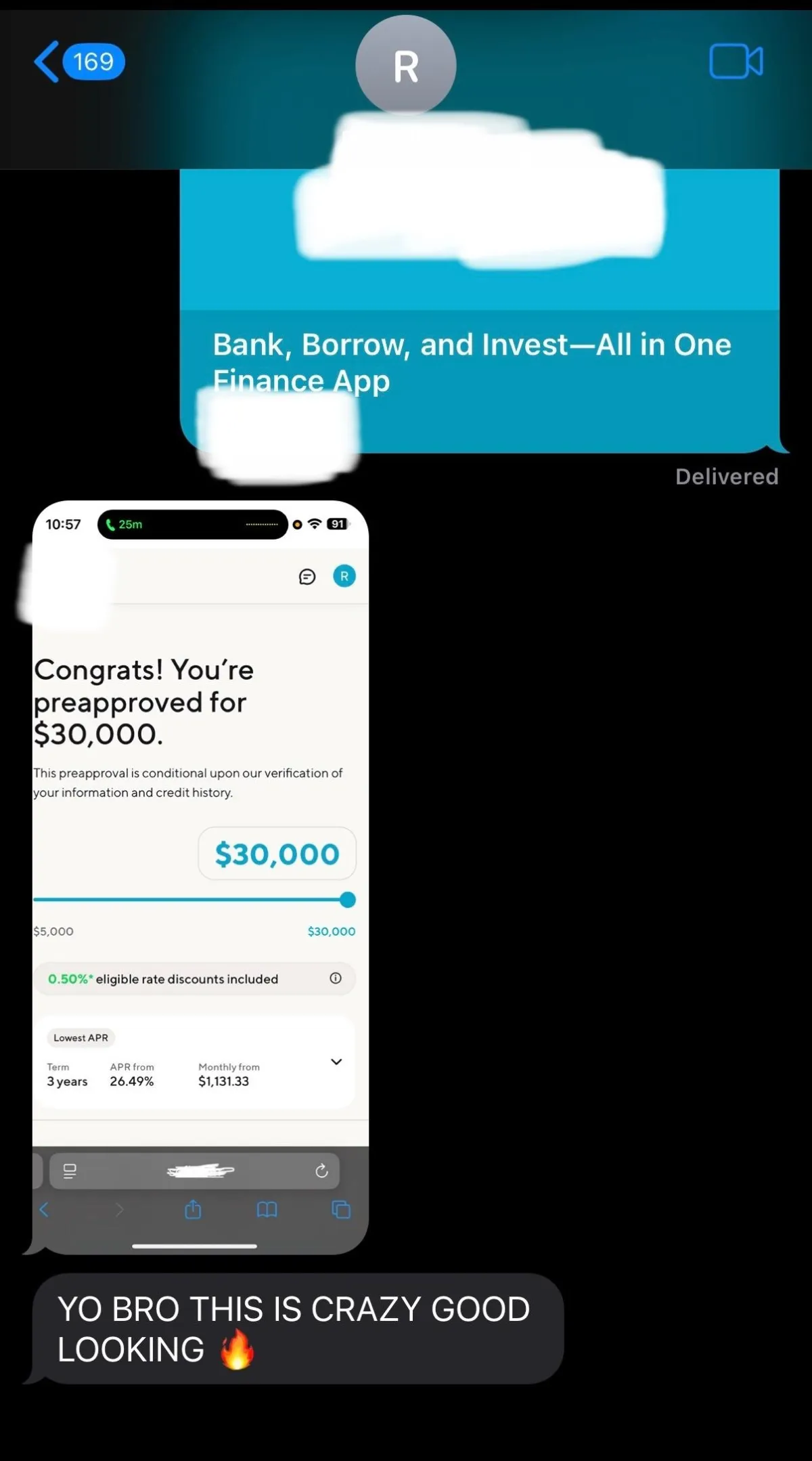This screenshot has height=1461, width=812.
Task: Start a FaceTime video call
Action: coord(736,62)
